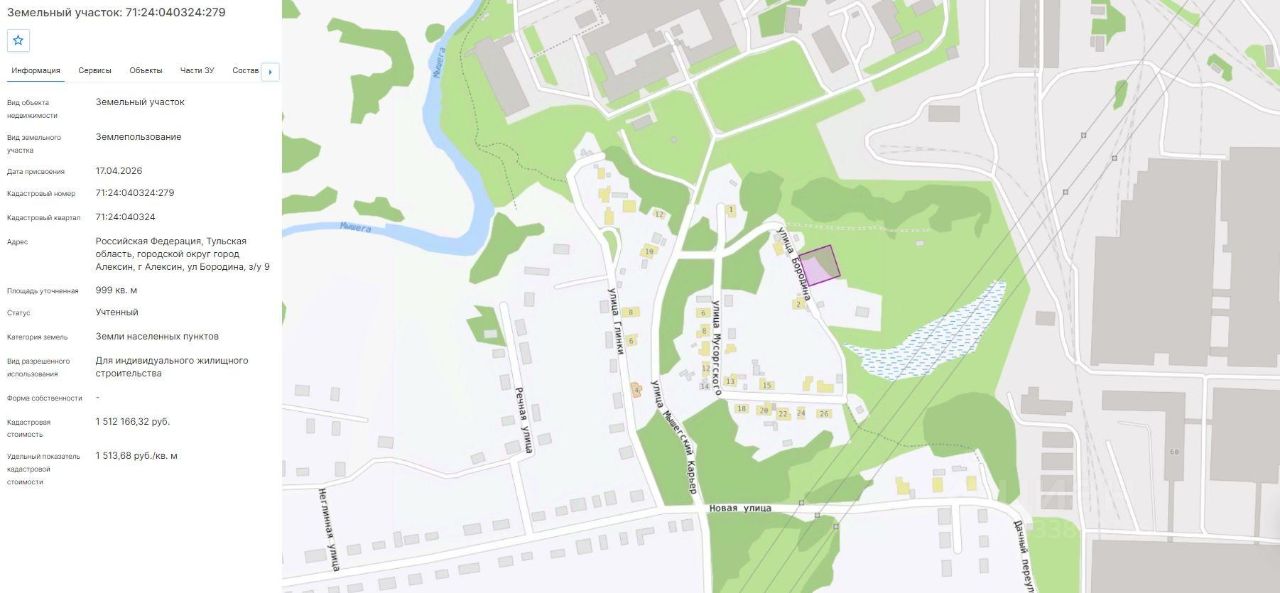Switch to the Состав tab

[x=245, y=70]
